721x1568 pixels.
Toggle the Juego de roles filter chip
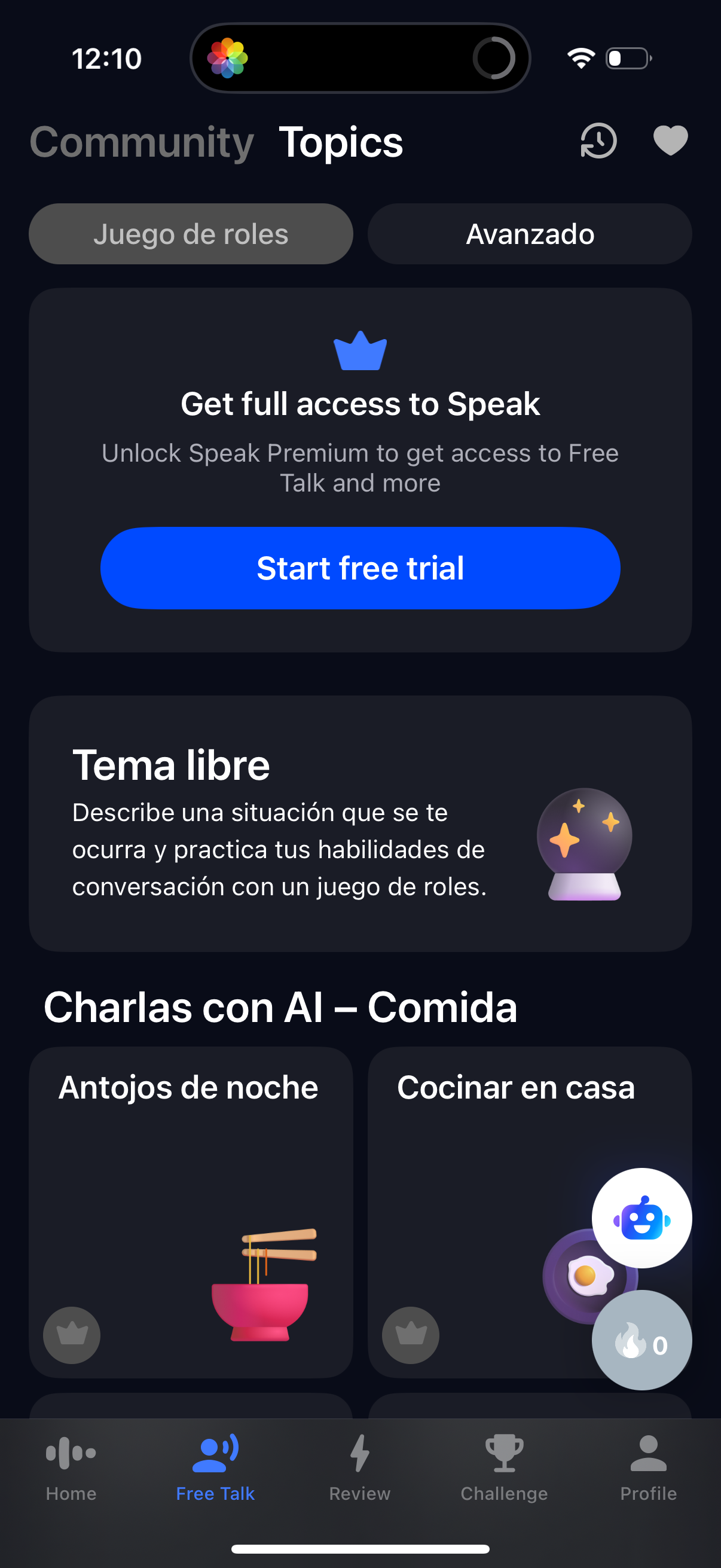pos(191,234)
